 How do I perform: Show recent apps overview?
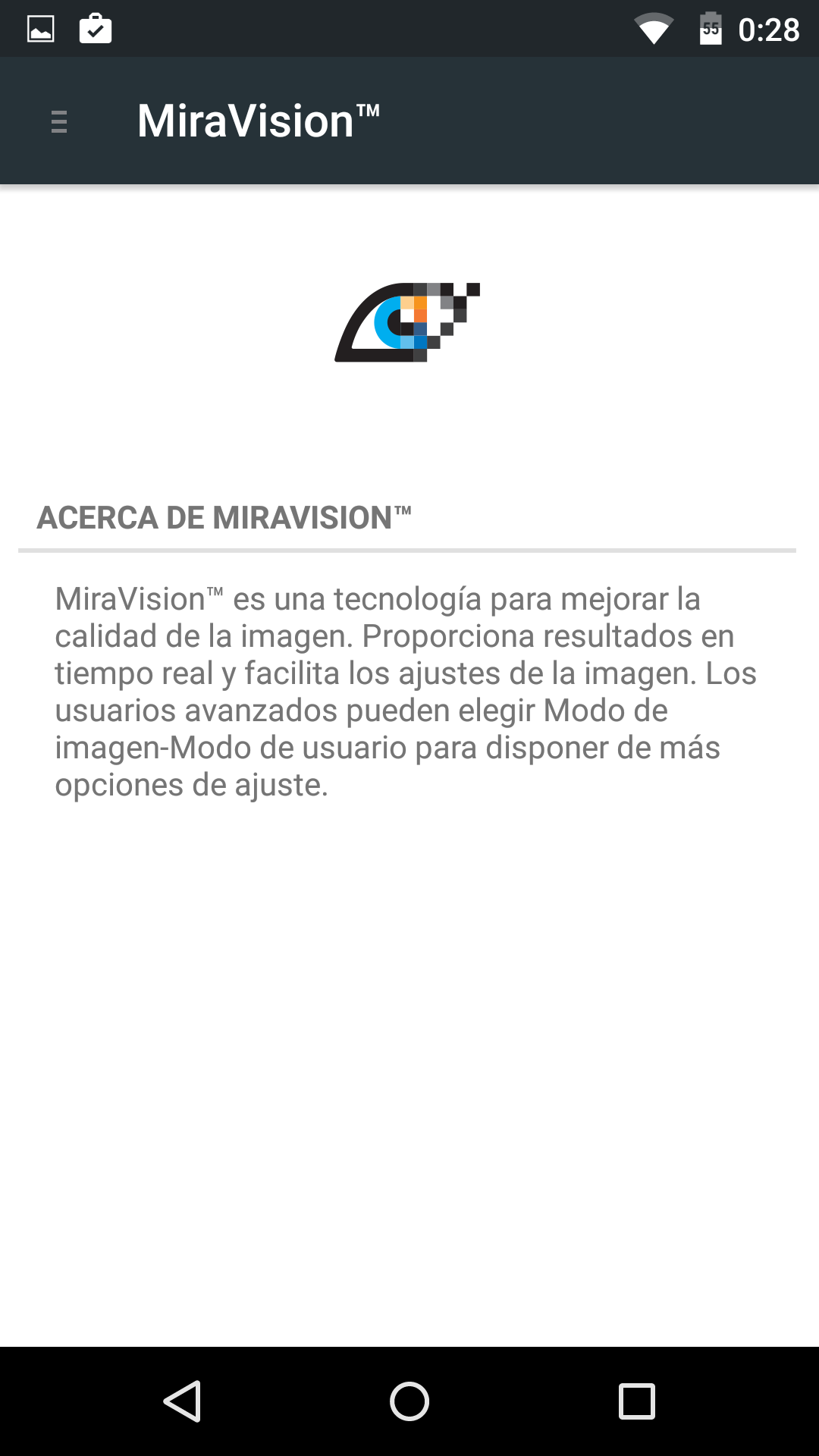(637, 1401)
